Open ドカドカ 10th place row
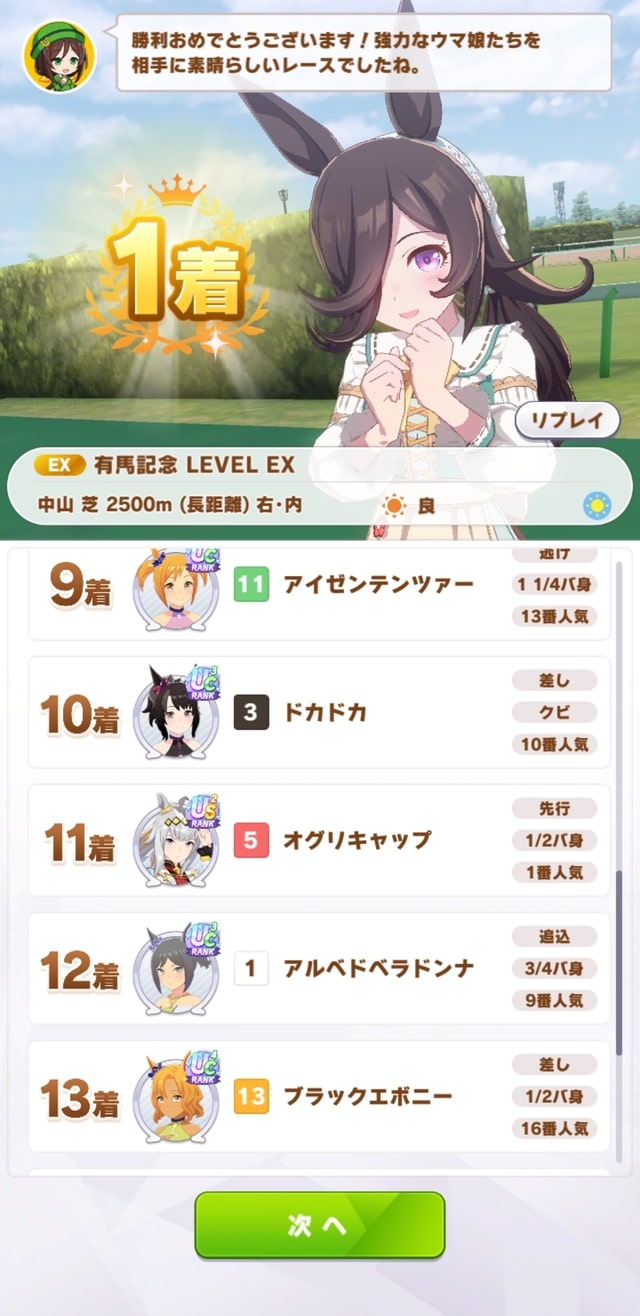The image size is (640, 1316). click(319, 712)
